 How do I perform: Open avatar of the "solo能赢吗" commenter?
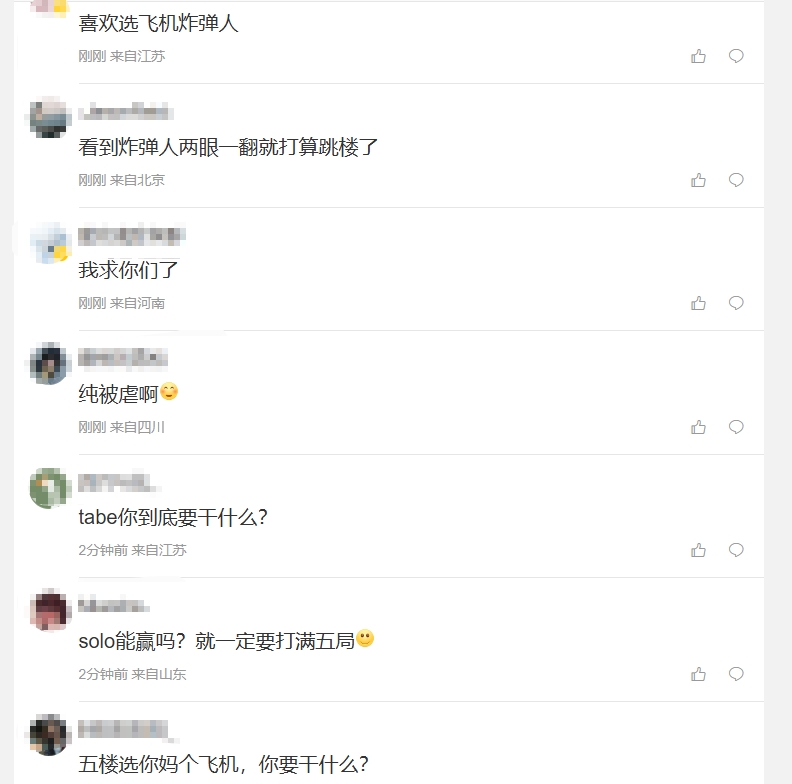tap(49, 612)
